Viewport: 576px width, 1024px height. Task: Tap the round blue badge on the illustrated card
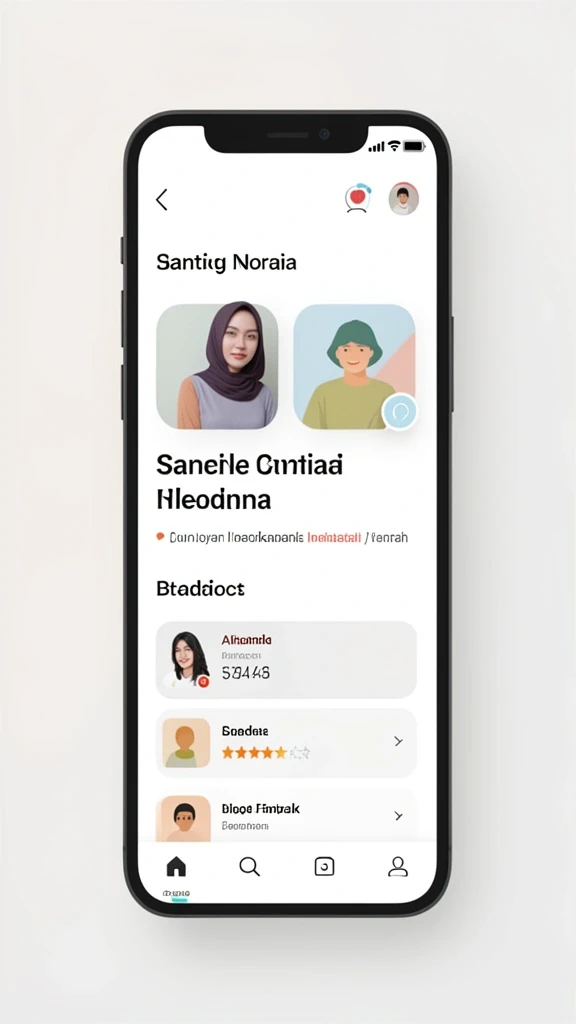point(400,413)
